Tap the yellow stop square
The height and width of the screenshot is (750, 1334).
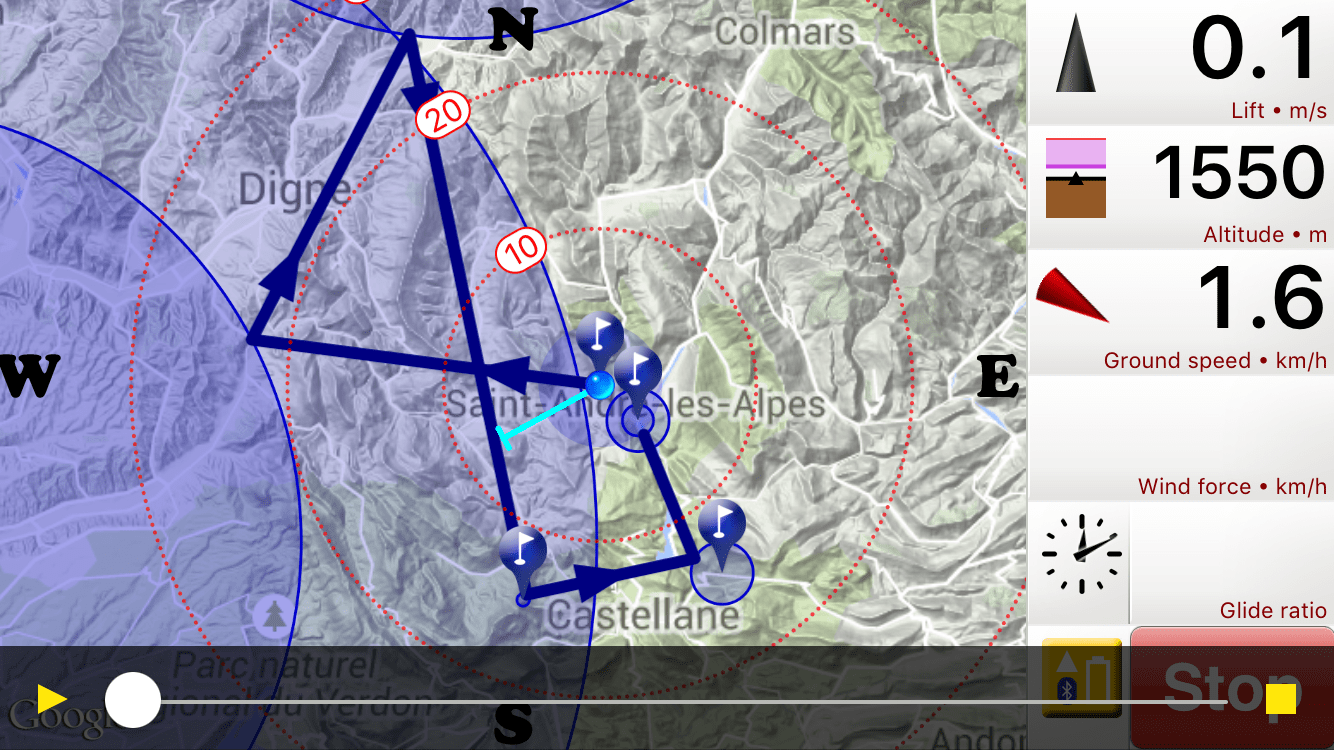(x=1280, y=699)
